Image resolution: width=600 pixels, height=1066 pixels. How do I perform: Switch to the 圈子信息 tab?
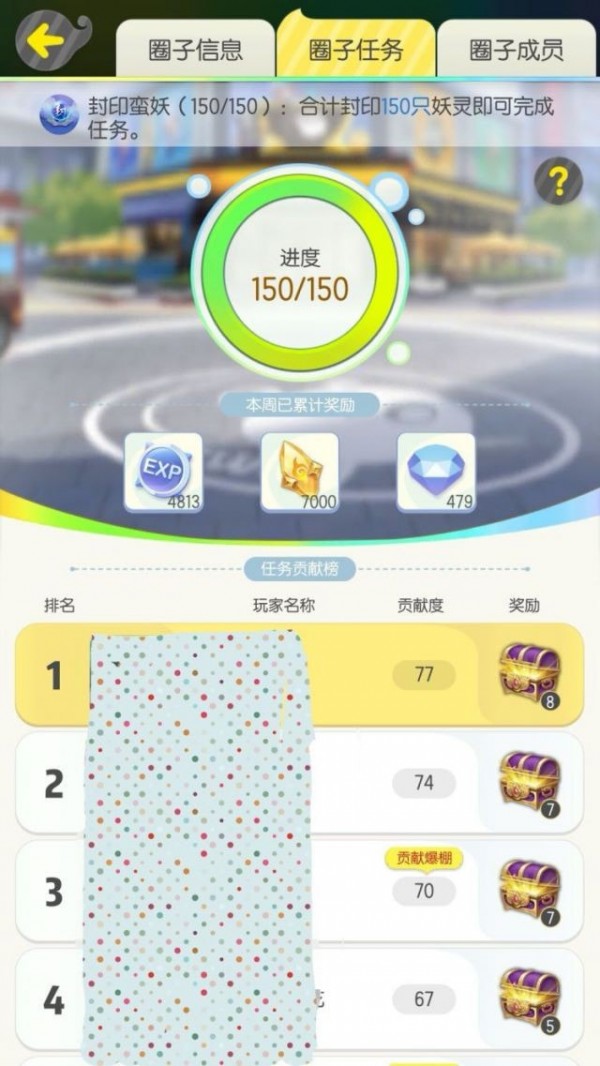pyautogui.click(x=195, y=50)
